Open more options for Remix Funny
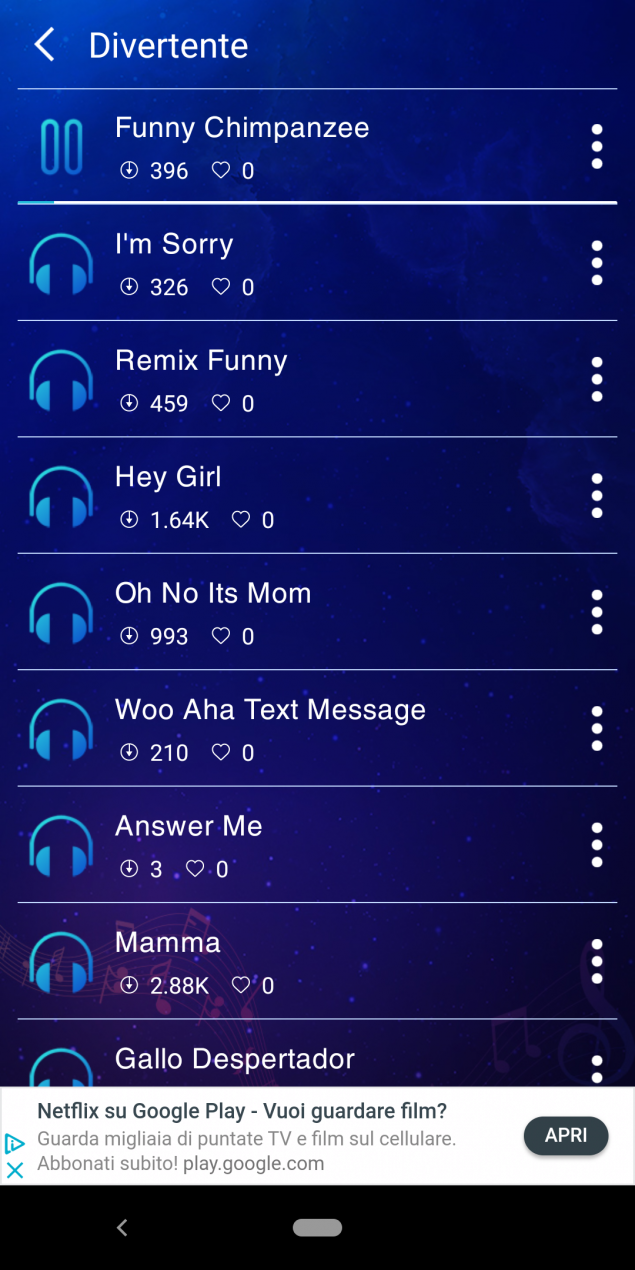This screenshot has height=1270, width=635. point(597,379)
